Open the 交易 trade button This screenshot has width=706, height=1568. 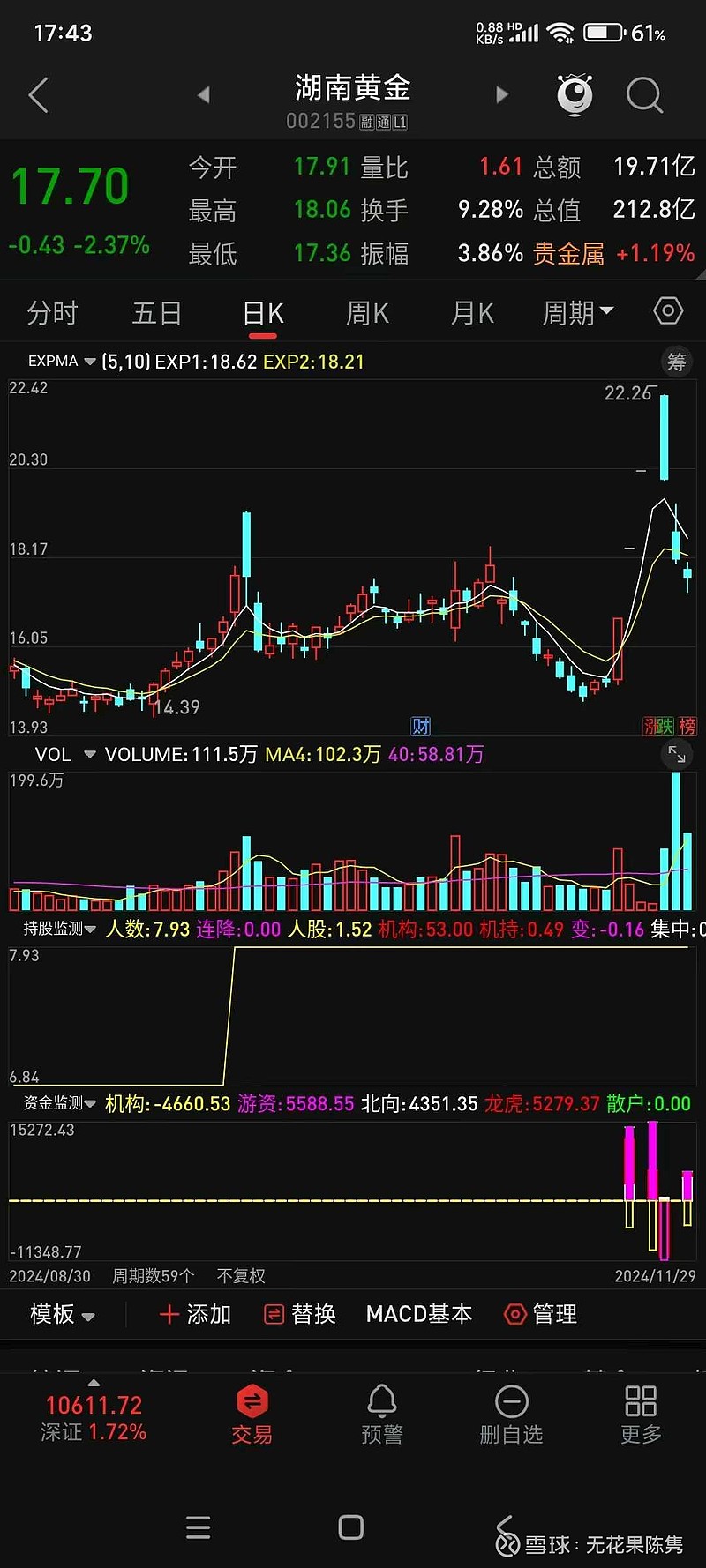point(252,1415)
